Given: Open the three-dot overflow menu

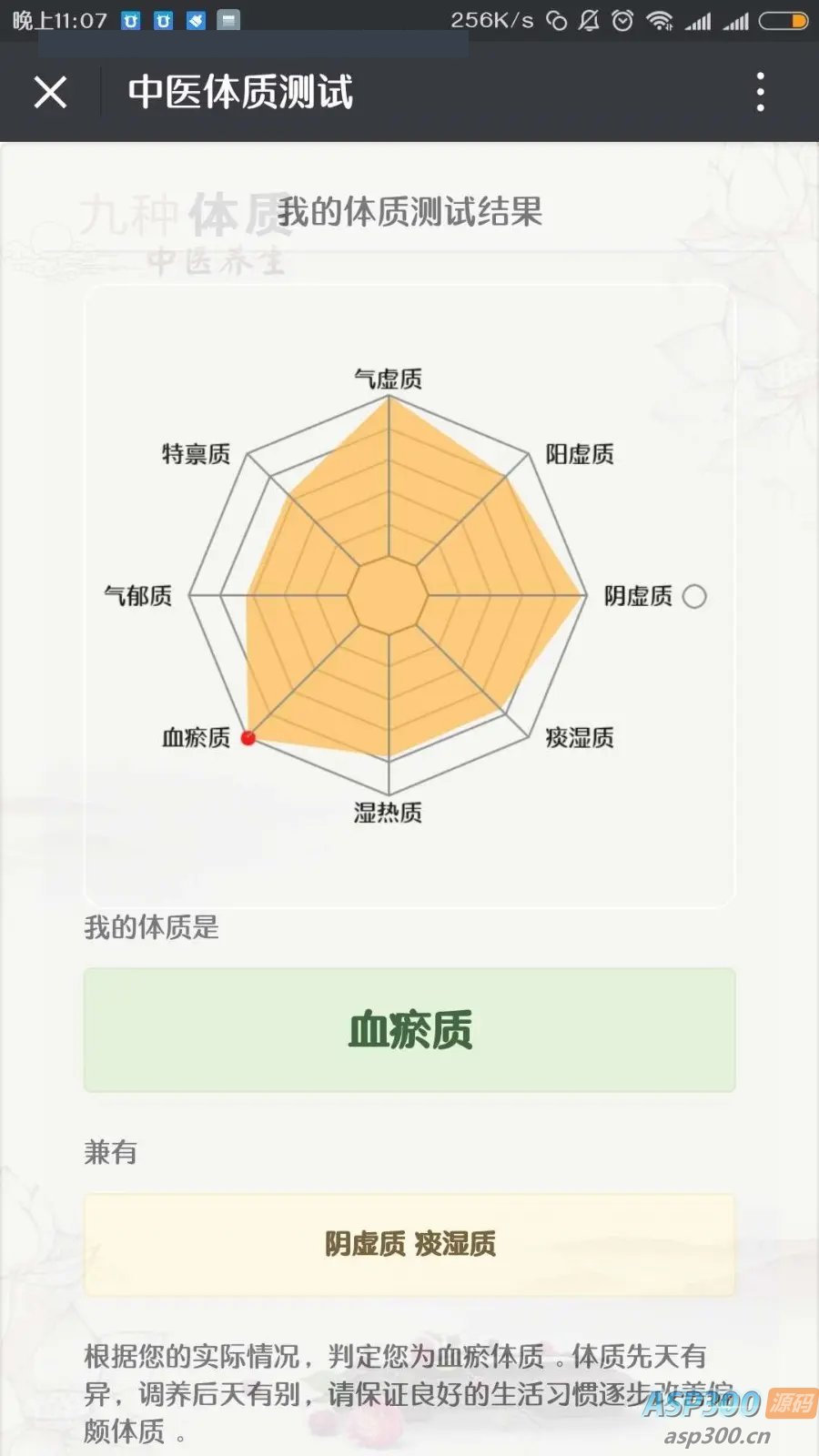Looking at the screenshot, I should tap(761, 92).
